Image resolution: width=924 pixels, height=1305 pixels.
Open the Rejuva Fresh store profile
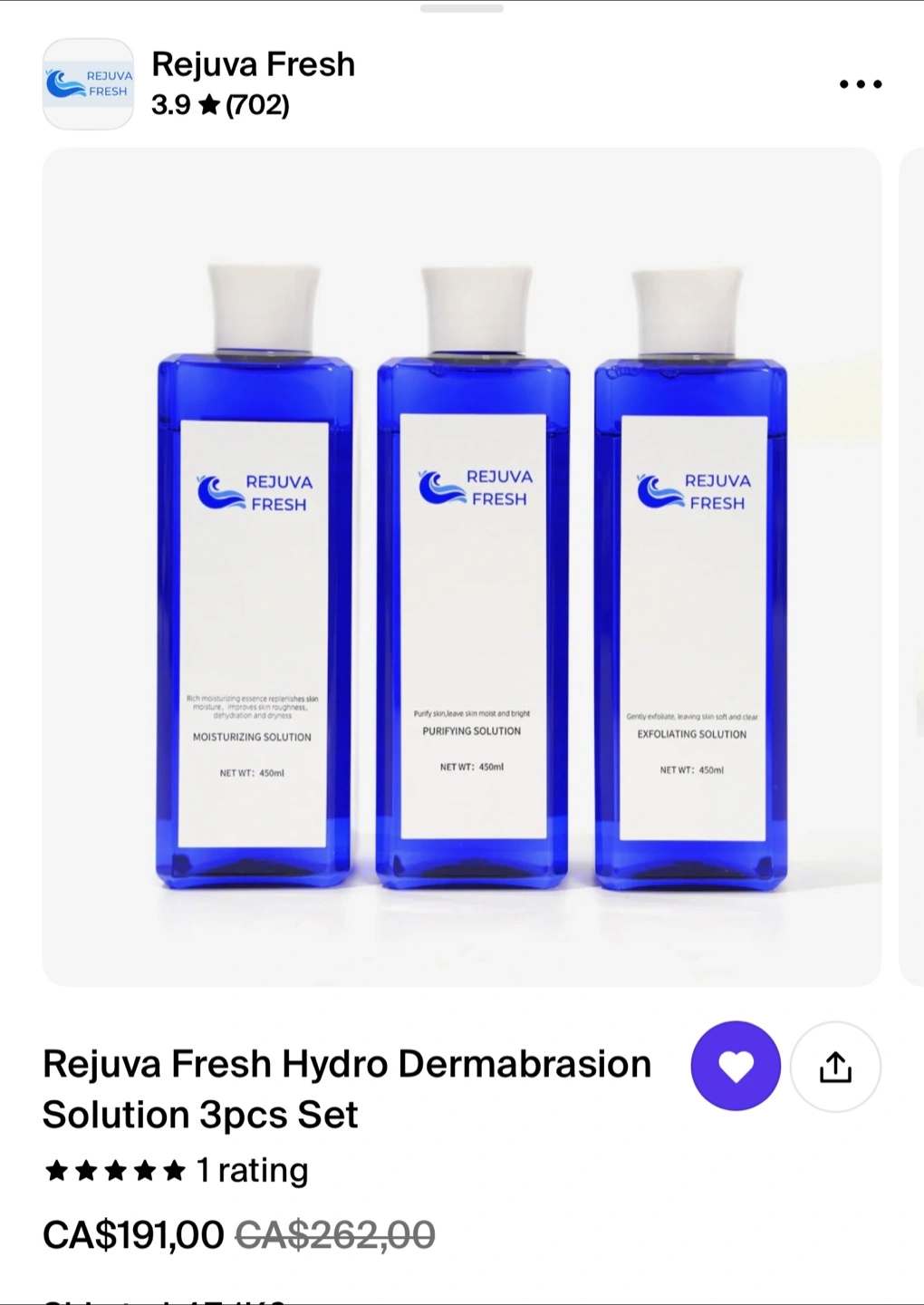pos(253,65)
